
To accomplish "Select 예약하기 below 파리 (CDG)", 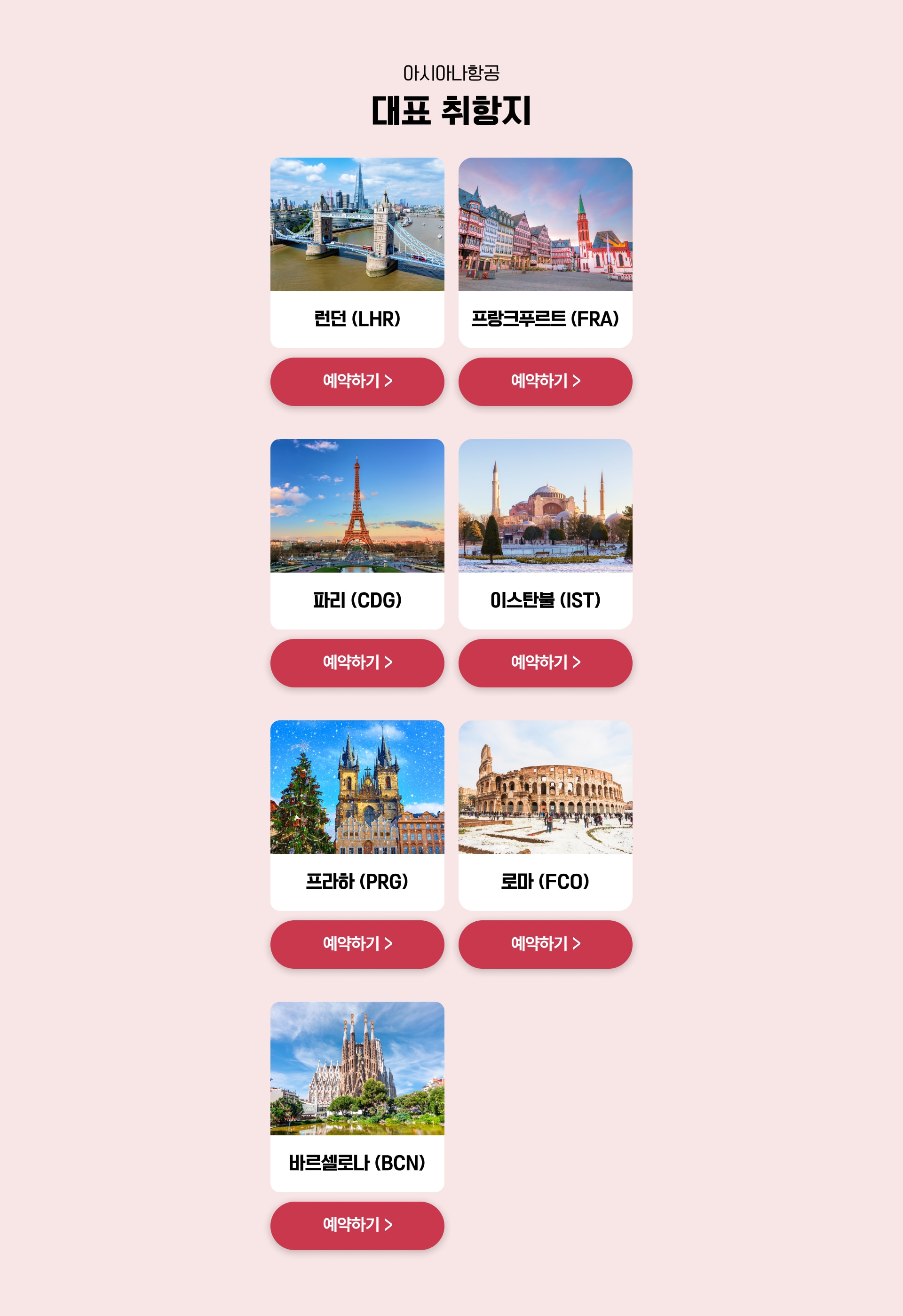I will point(356,662).
